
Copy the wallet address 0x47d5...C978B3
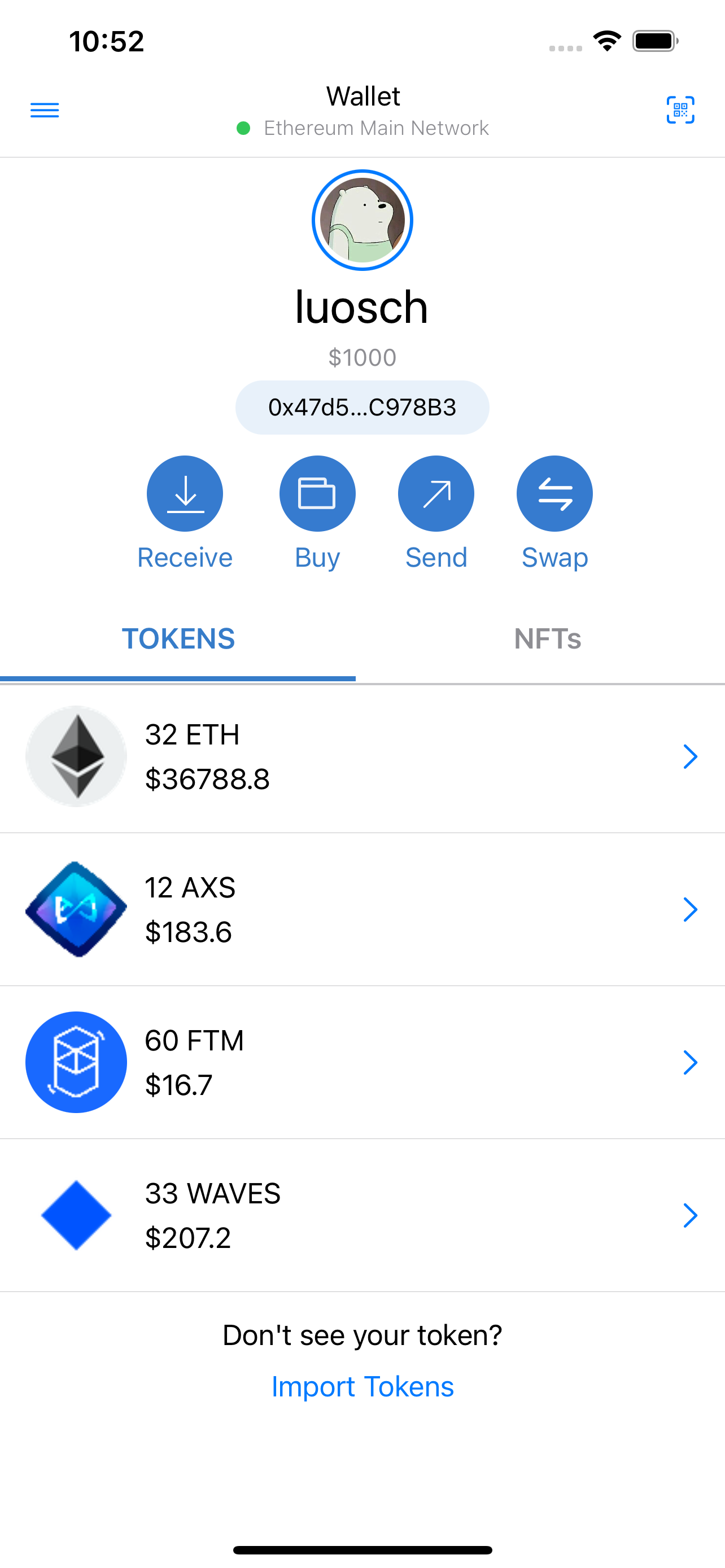362,407
